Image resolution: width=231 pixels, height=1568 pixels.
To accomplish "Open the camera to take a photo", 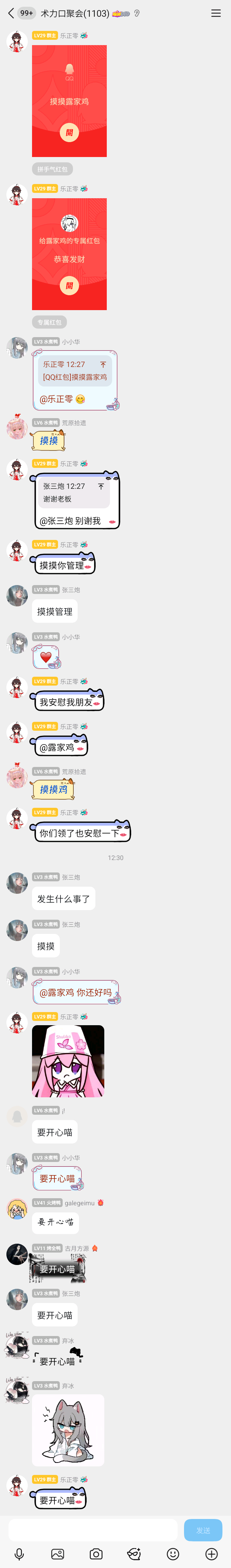I will (x=96, y=1554).
